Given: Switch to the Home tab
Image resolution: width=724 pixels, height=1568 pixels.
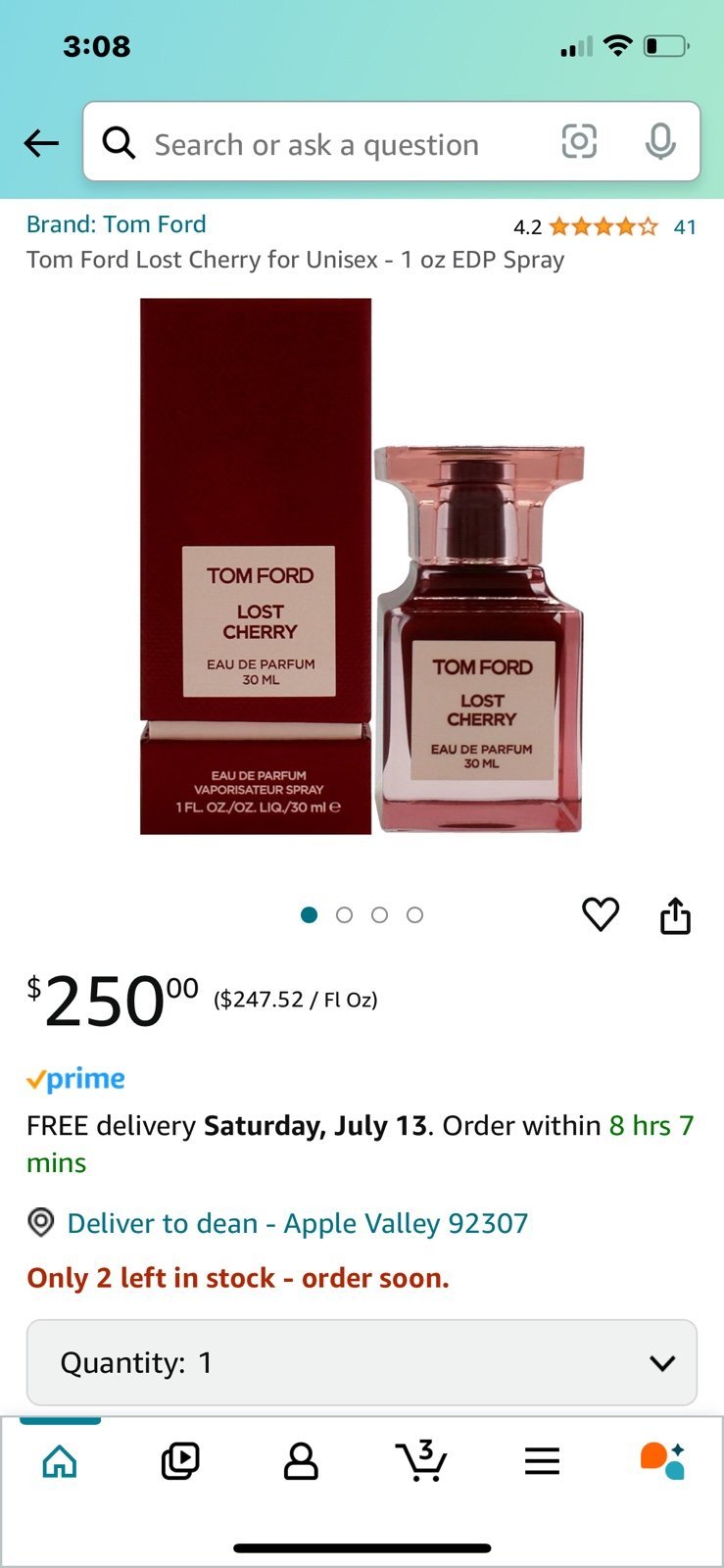Looking at the screenshot, I should coord(60,1461).
